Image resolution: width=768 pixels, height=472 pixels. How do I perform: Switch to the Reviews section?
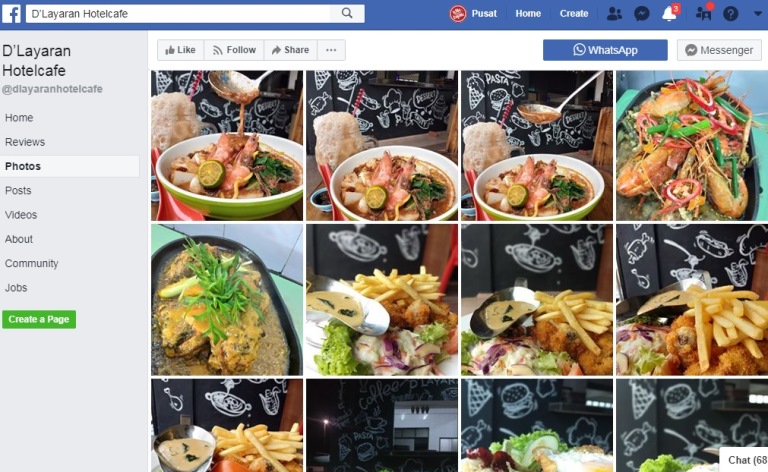tap(25, 142)
